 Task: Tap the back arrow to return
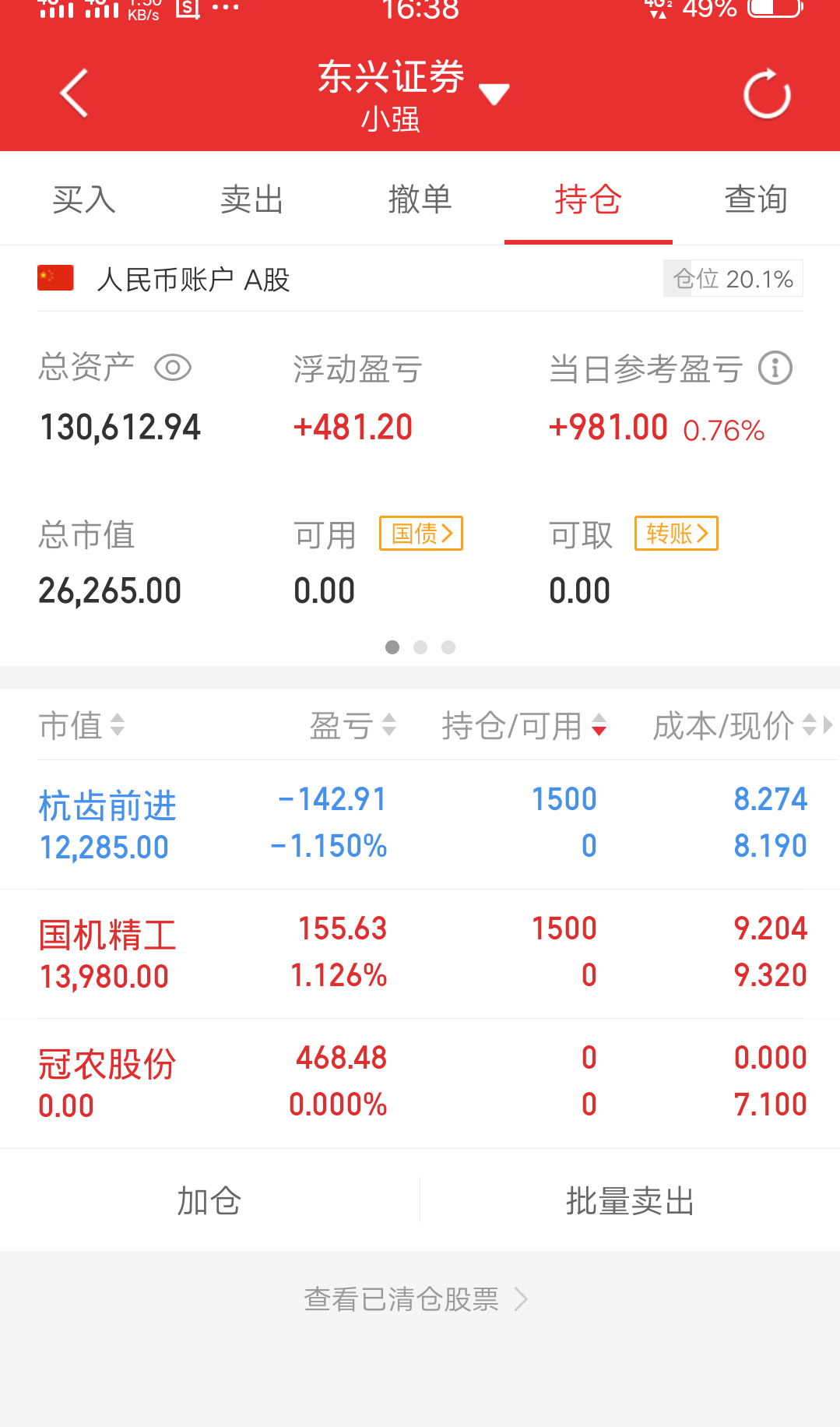(72, 92)
